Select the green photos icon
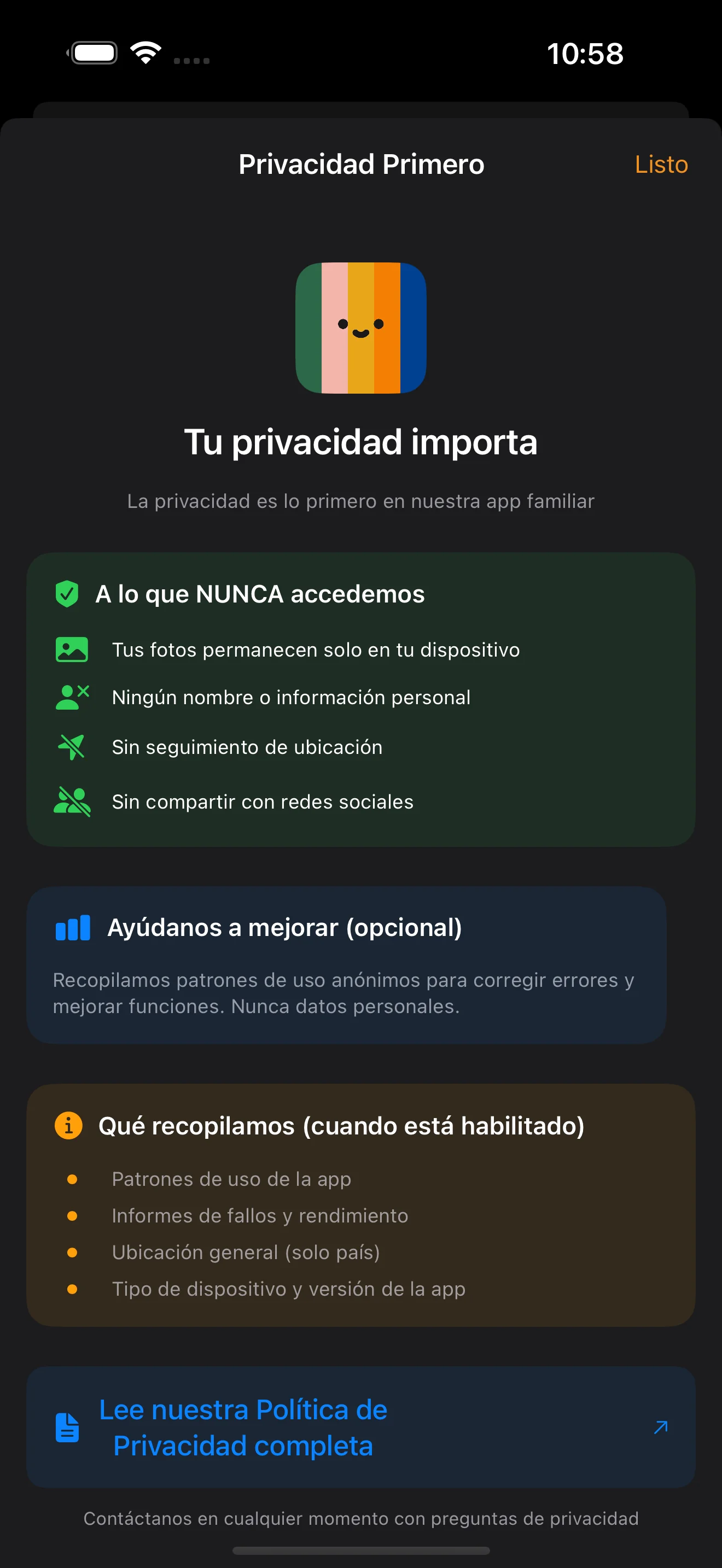 coord(71,649)
